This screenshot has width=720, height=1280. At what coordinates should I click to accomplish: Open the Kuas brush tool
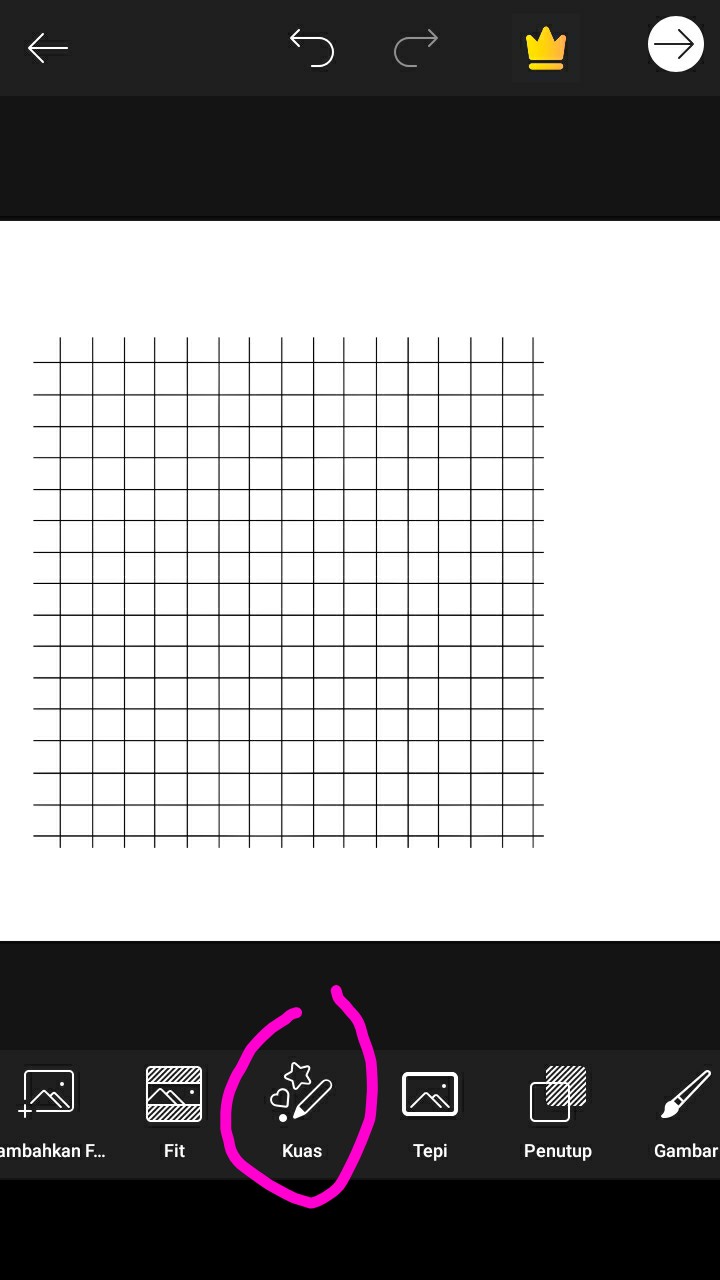(x=301, y=1112)
